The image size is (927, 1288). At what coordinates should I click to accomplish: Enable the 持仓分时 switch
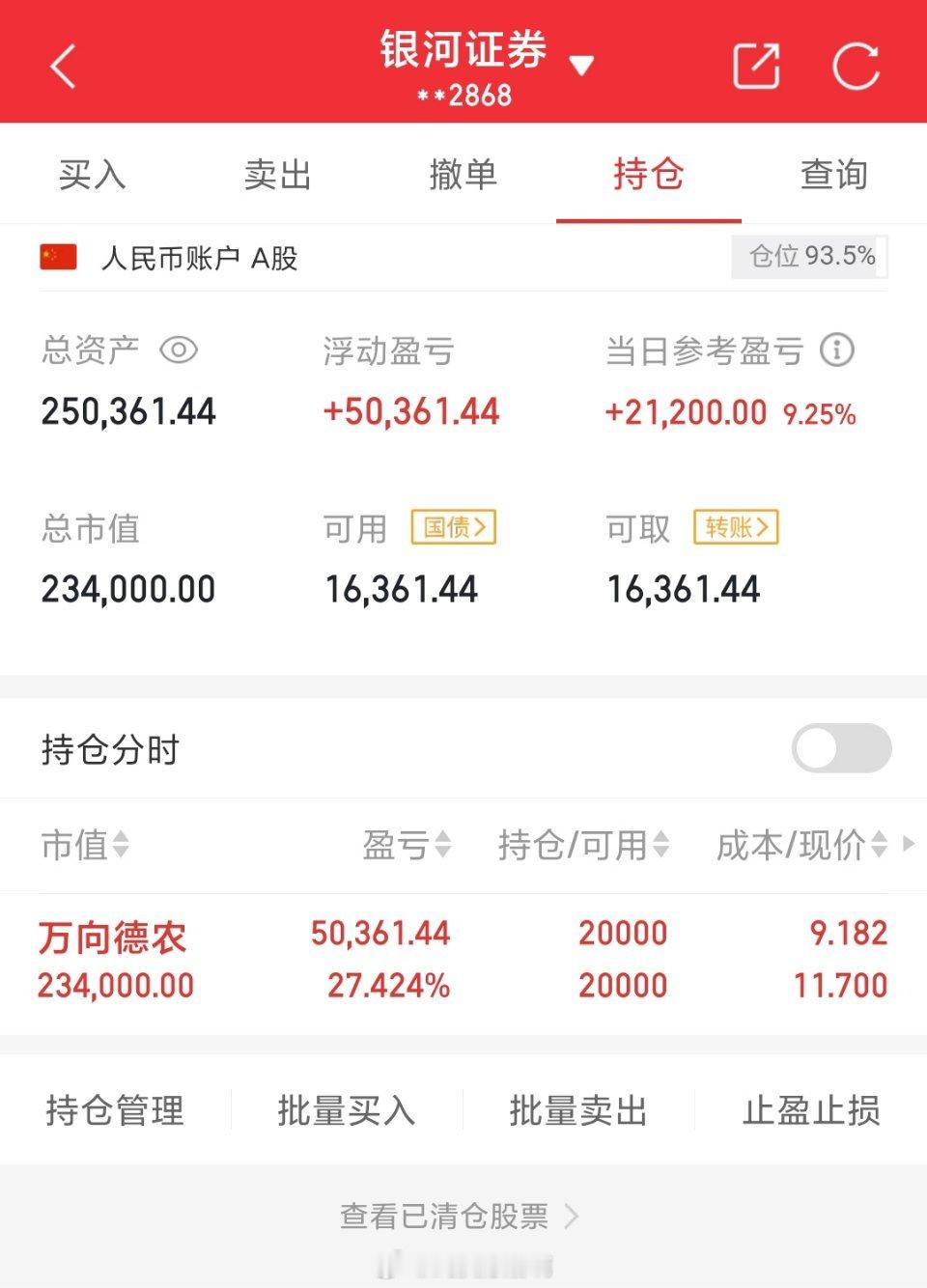[x=841, y=748]
